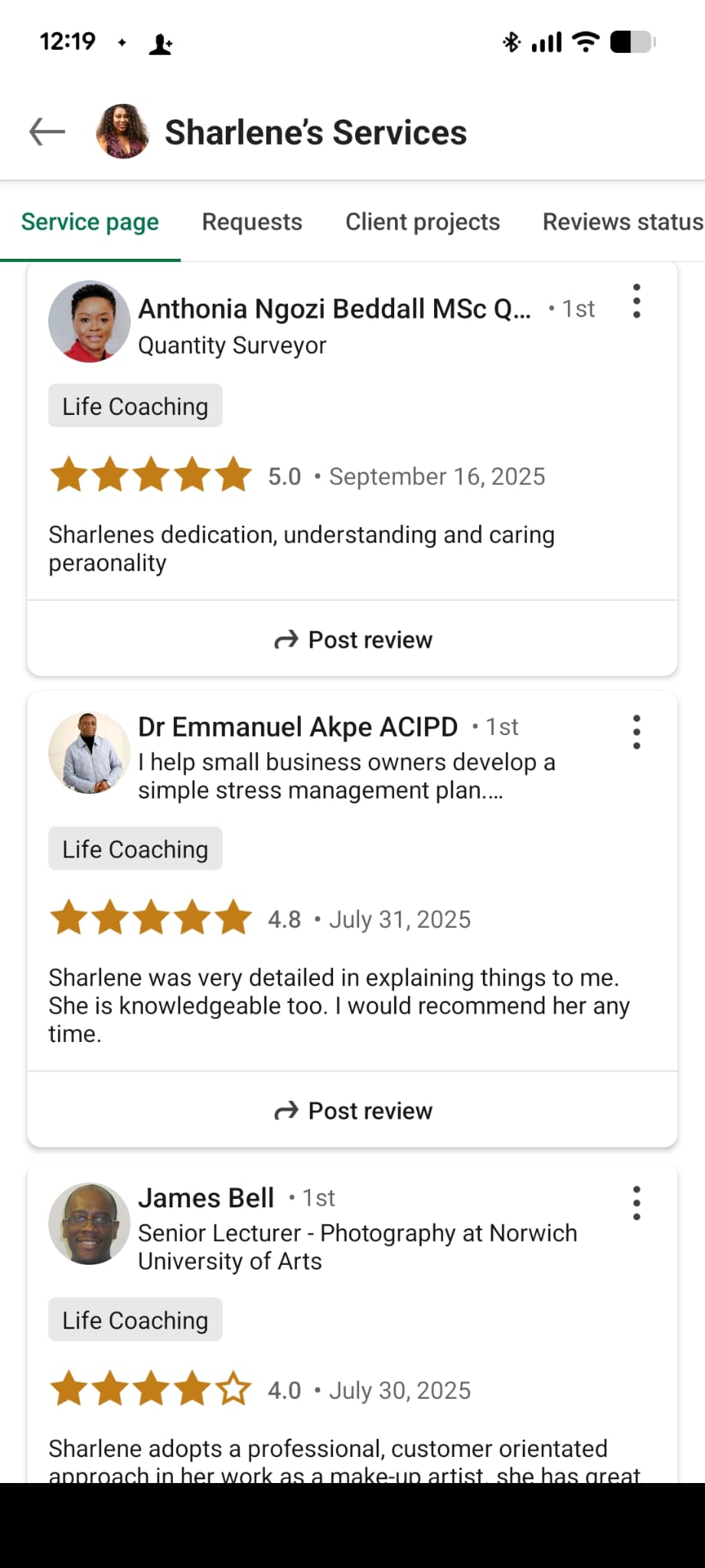This screenshot has height=1568, width=705.
Task: Open overflow menu on Dr Emmanuel's review
Action: coord(636,732)
